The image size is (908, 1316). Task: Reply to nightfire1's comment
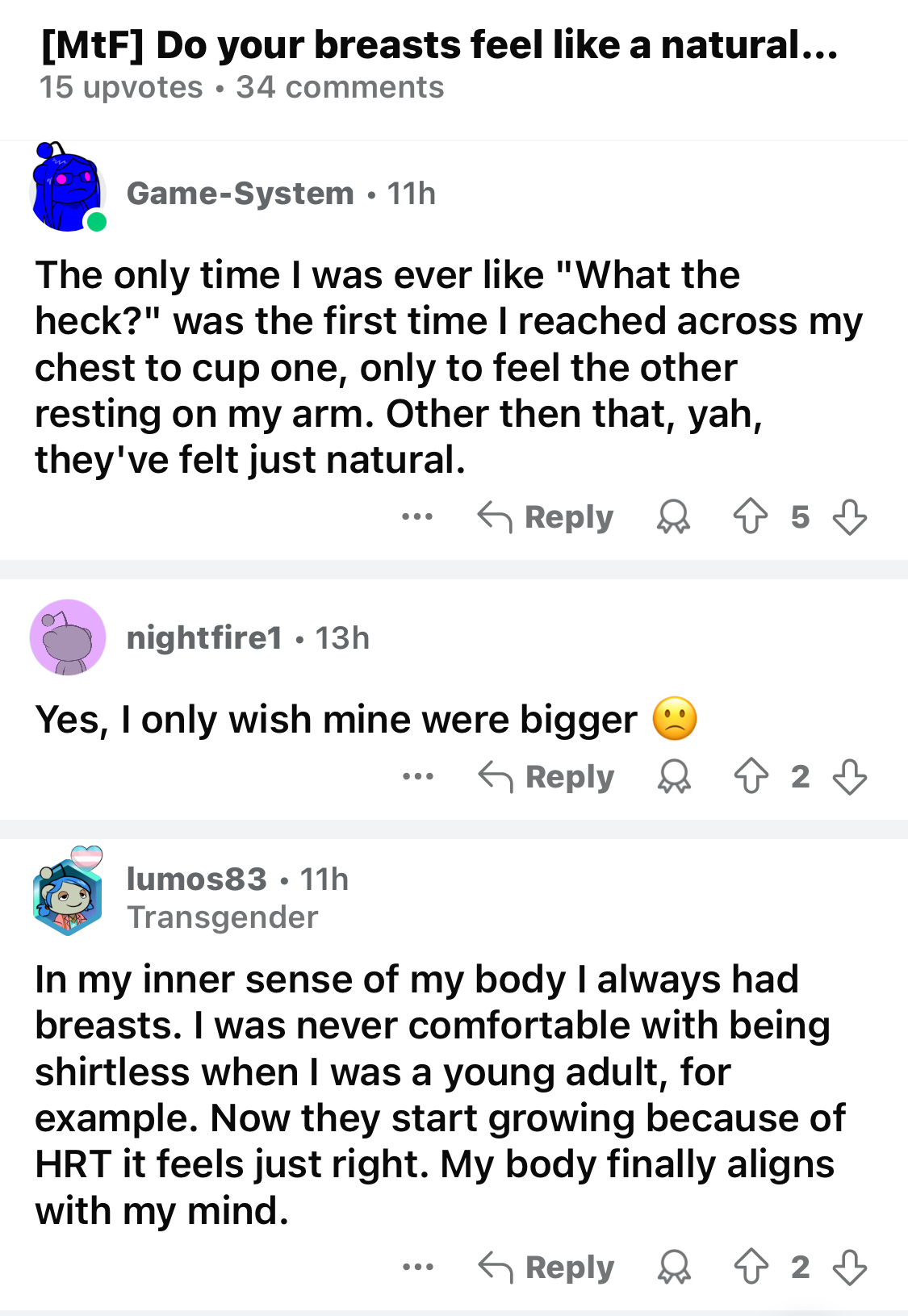point(546,777)
